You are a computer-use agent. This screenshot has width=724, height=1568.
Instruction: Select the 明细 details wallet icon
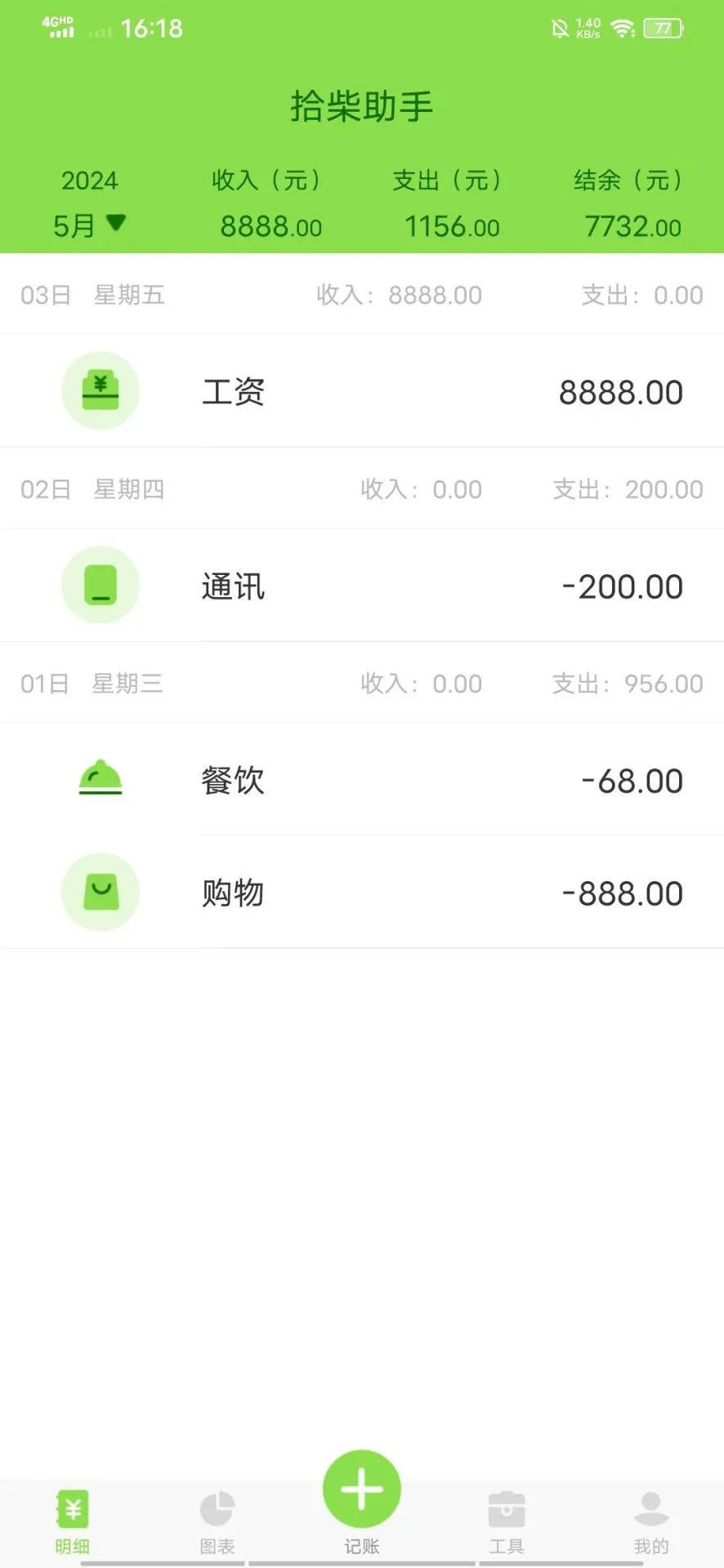coord(72,1507)
